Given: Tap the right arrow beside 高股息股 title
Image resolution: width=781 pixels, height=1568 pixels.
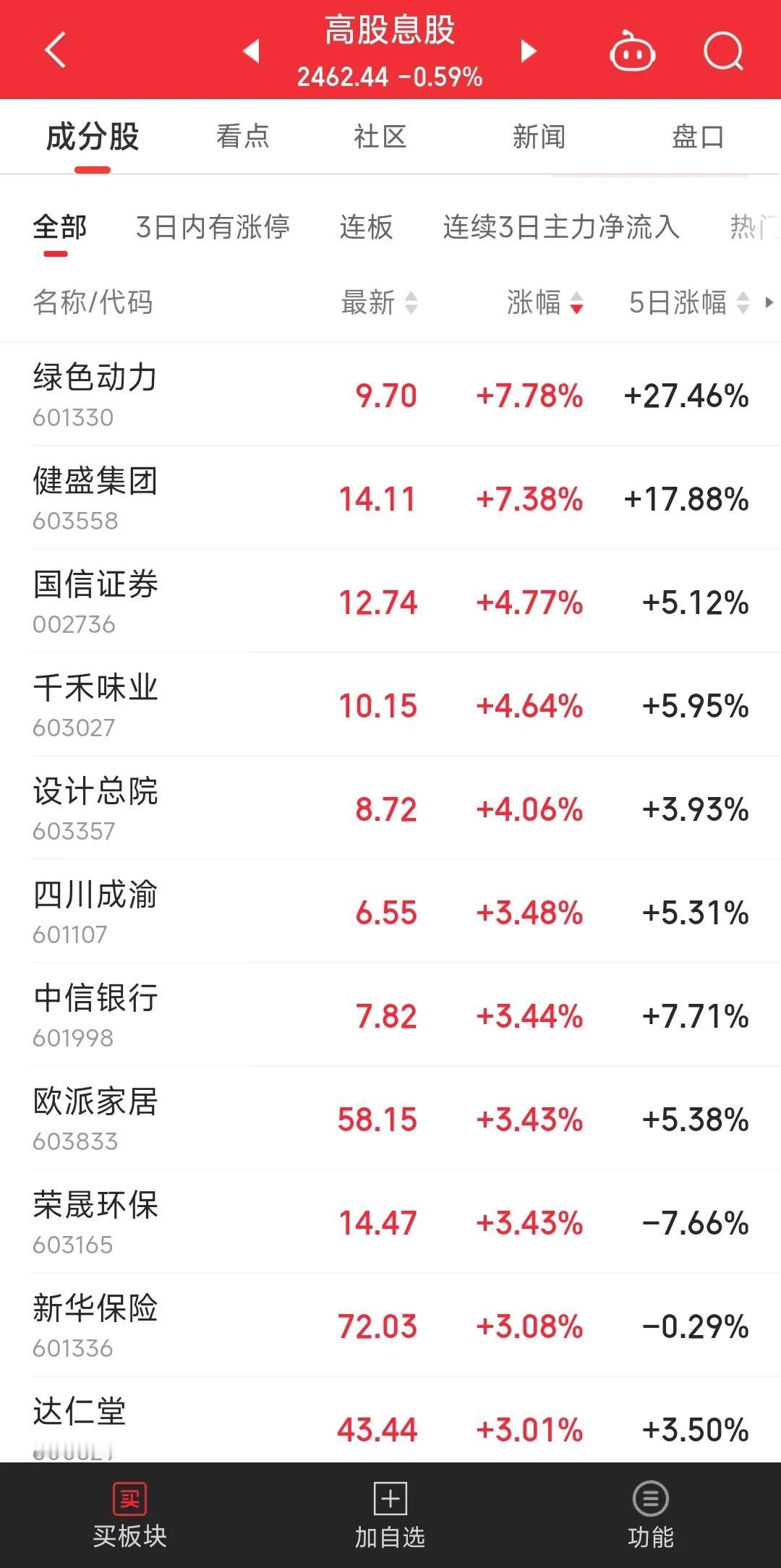Looking at the screenshot, I should pos(528,51).
